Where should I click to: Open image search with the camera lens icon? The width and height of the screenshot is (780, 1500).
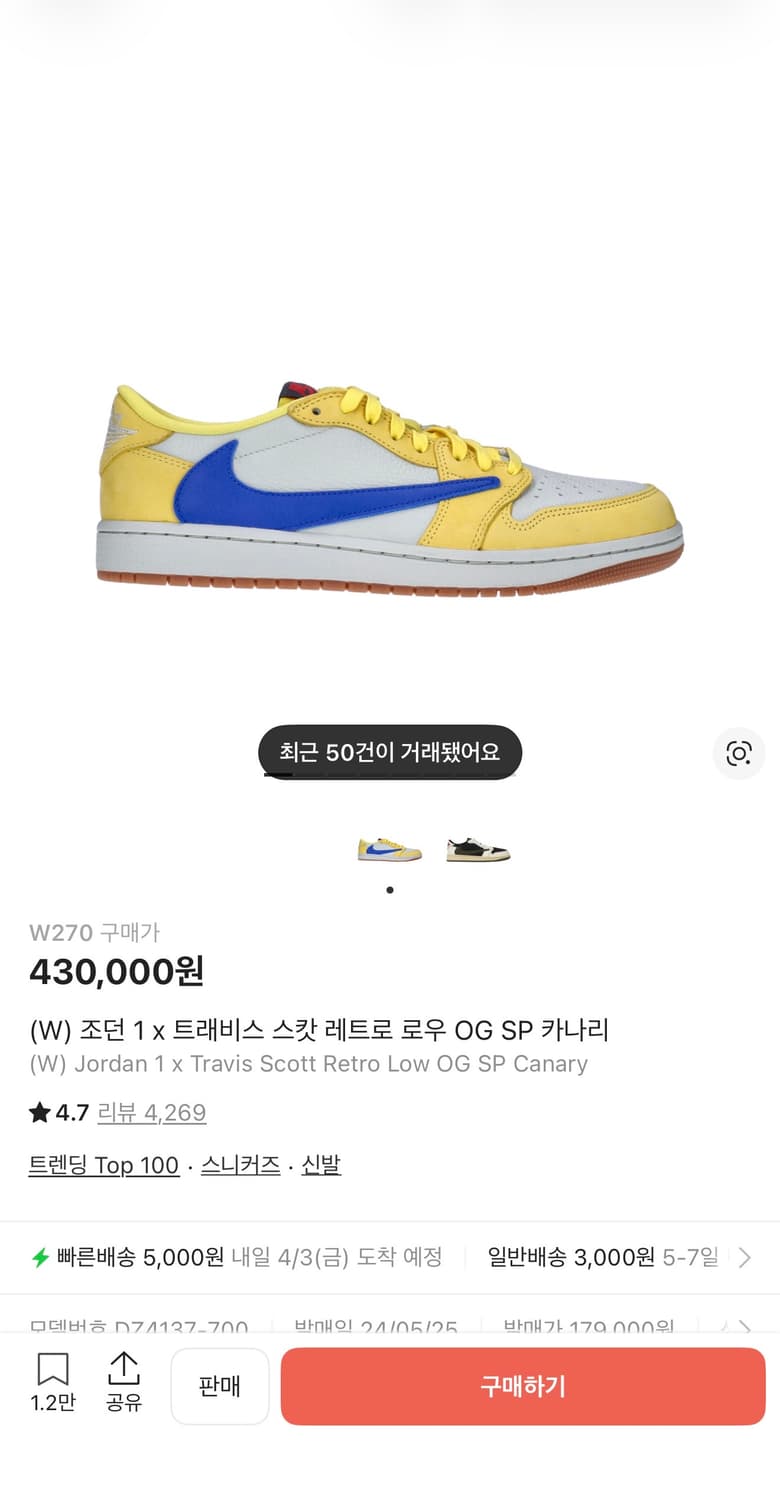click(738, 752)
